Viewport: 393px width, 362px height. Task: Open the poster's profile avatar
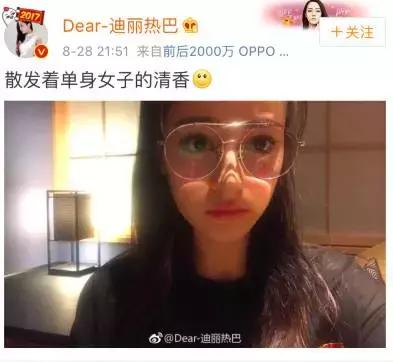click(26, 34)
